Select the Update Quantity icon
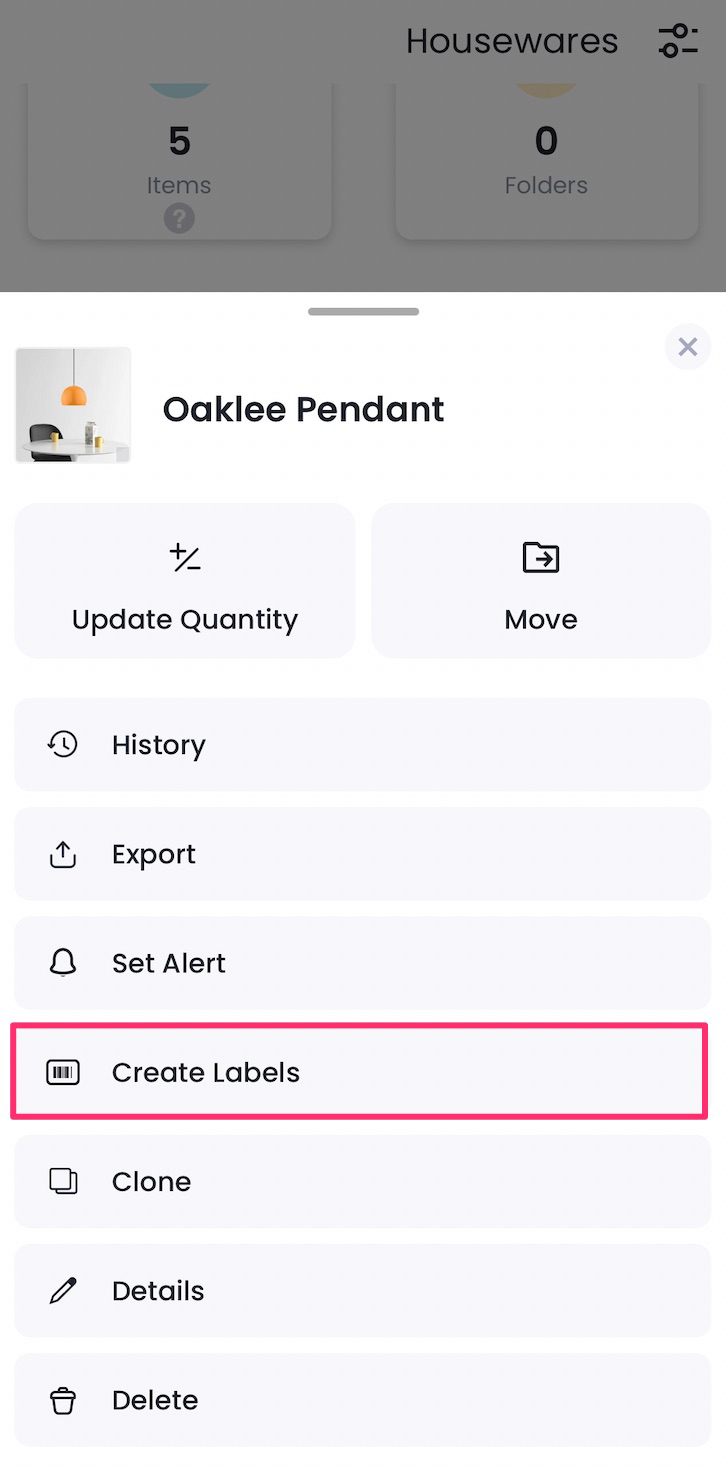Screen dimensions: 726x1468 click(x=184, y=557)
